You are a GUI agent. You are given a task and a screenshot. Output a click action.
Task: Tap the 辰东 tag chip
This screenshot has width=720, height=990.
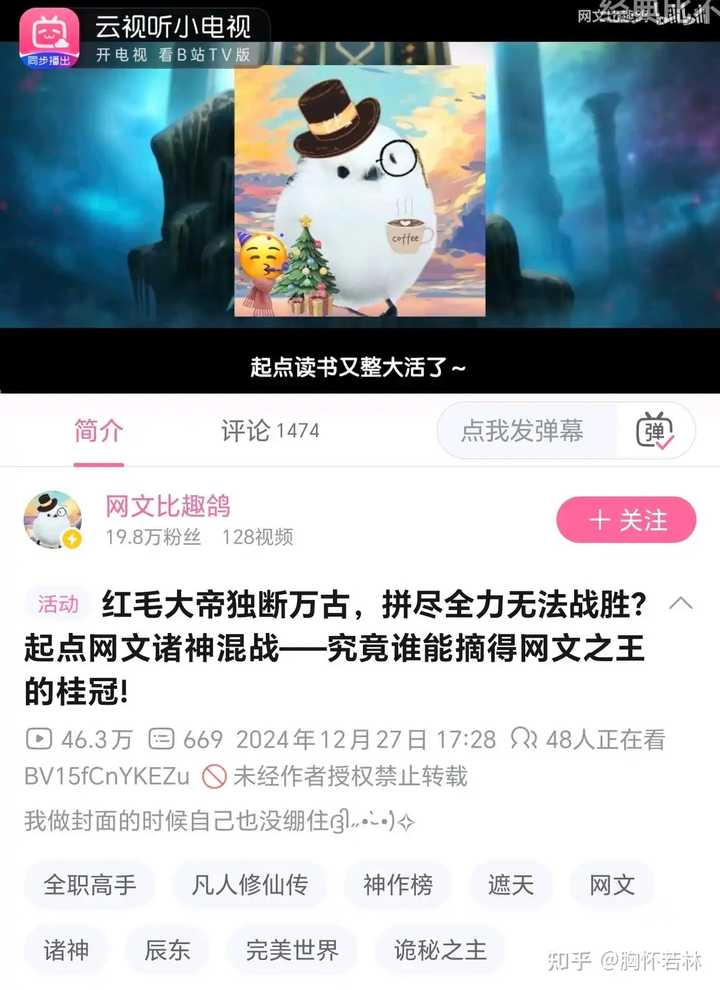167,949
